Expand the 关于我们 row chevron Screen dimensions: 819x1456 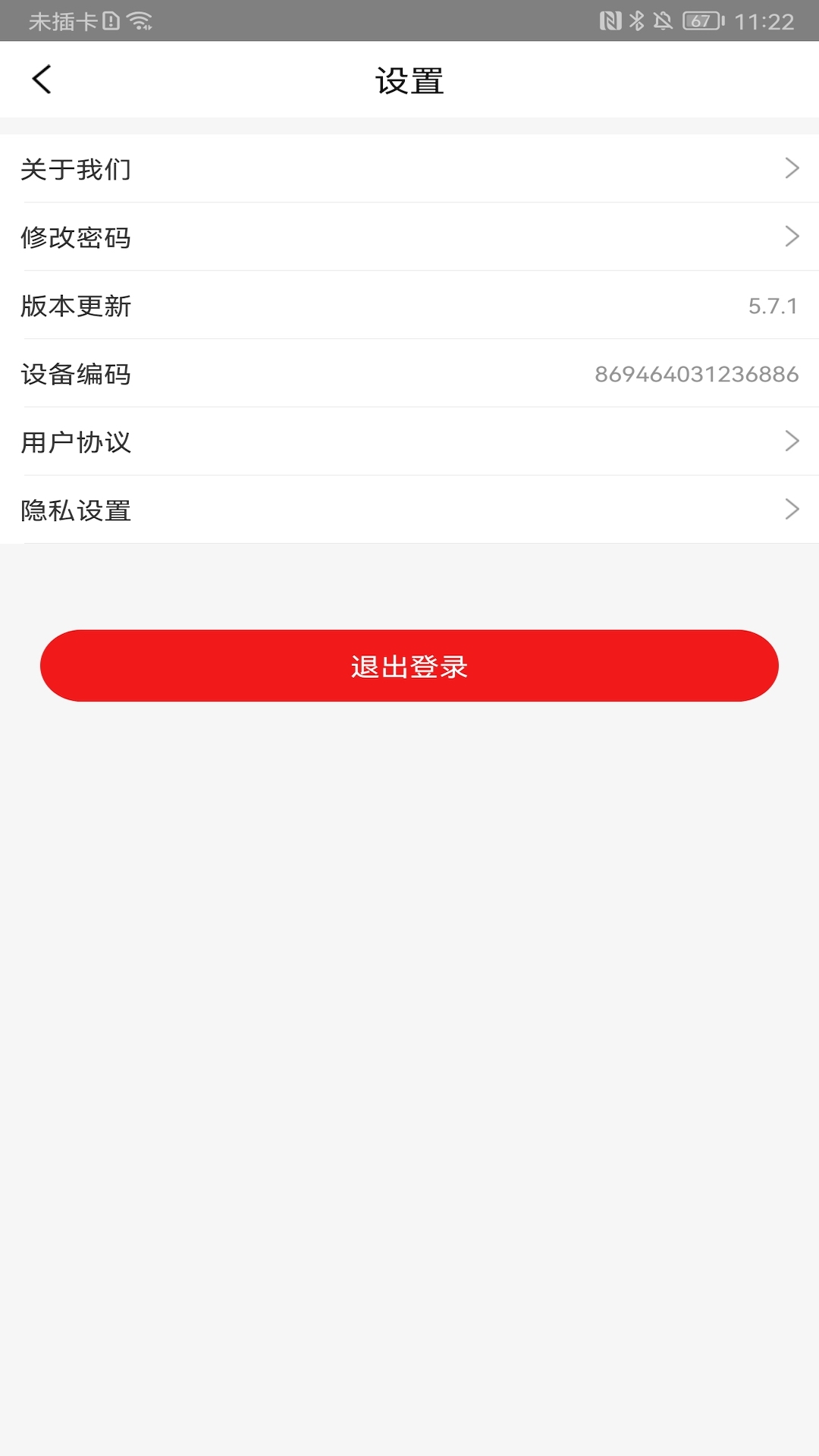click(792, 170)
